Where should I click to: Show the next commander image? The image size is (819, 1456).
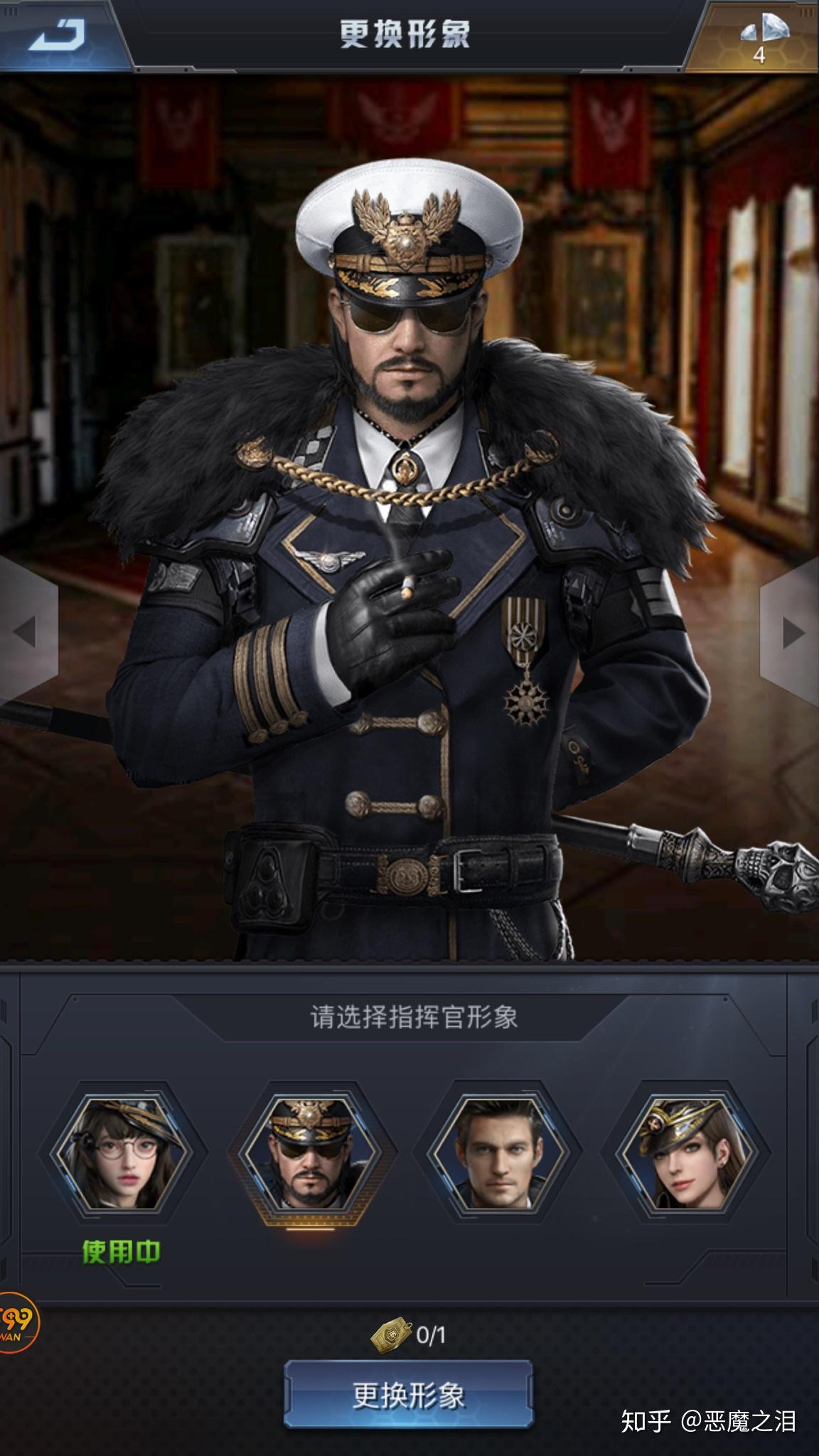click(x=792, y=631)
